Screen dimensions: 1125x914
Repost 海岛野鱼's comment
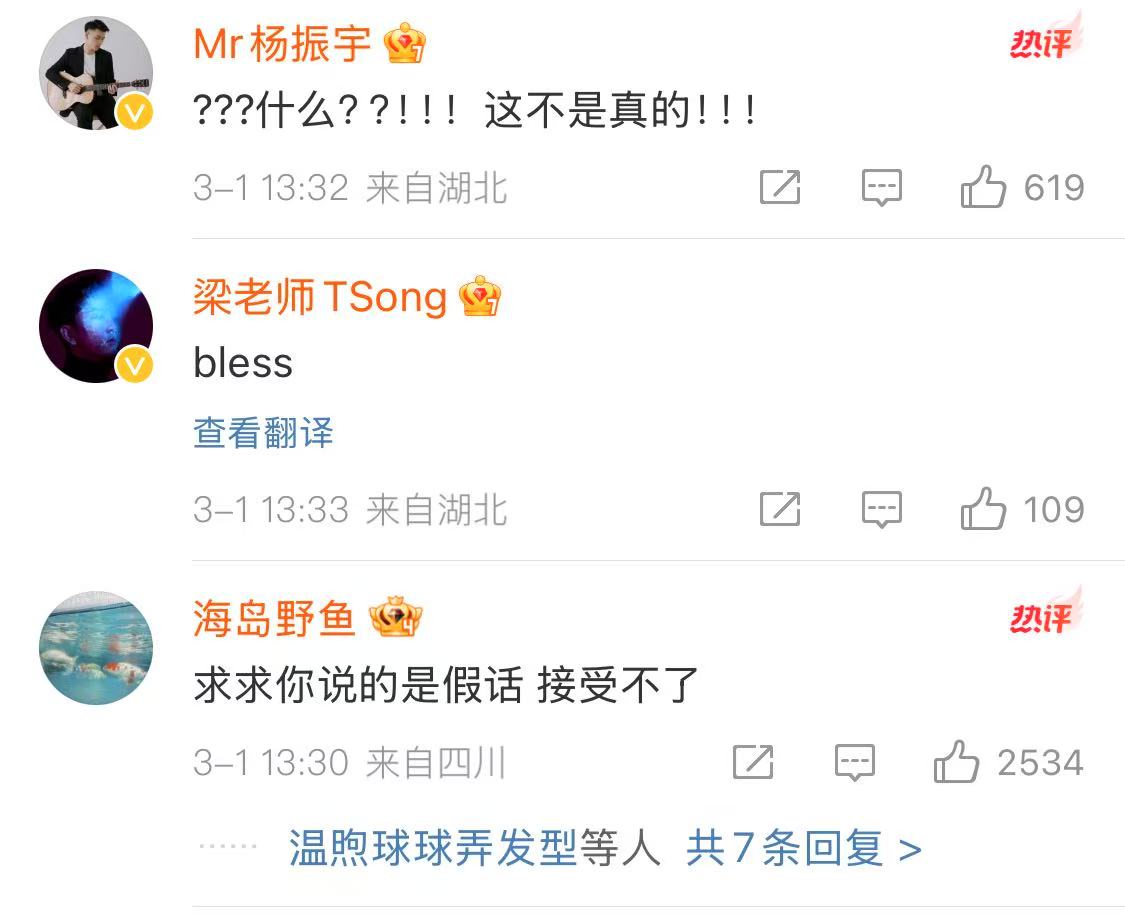click(753, 763)
